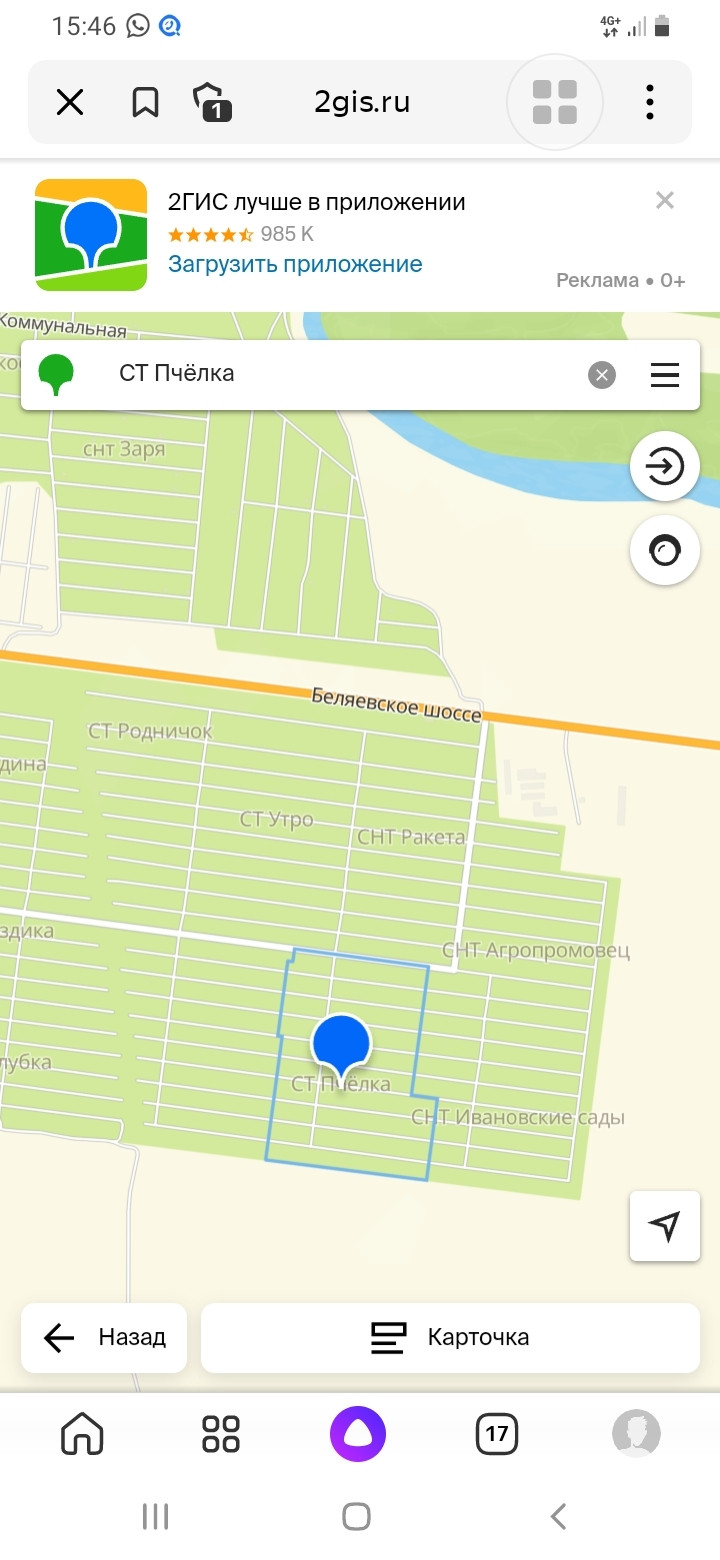Open the four-square grid button
Viewport: 720px width, 1560px height.
click(555, 102)
